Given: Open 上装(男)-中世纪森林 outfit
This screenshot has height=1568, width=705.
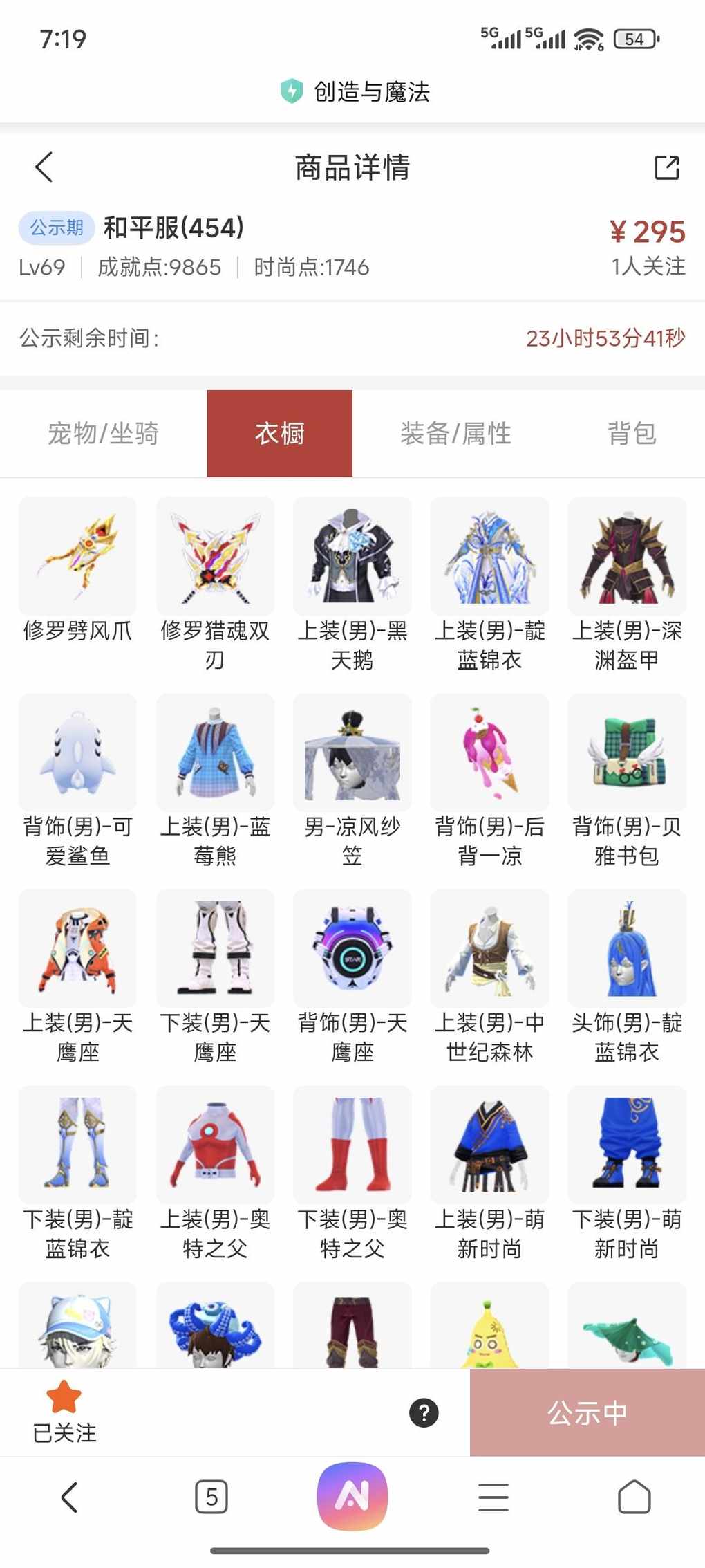Looking at the screenshot, I should tap(489, 949).
